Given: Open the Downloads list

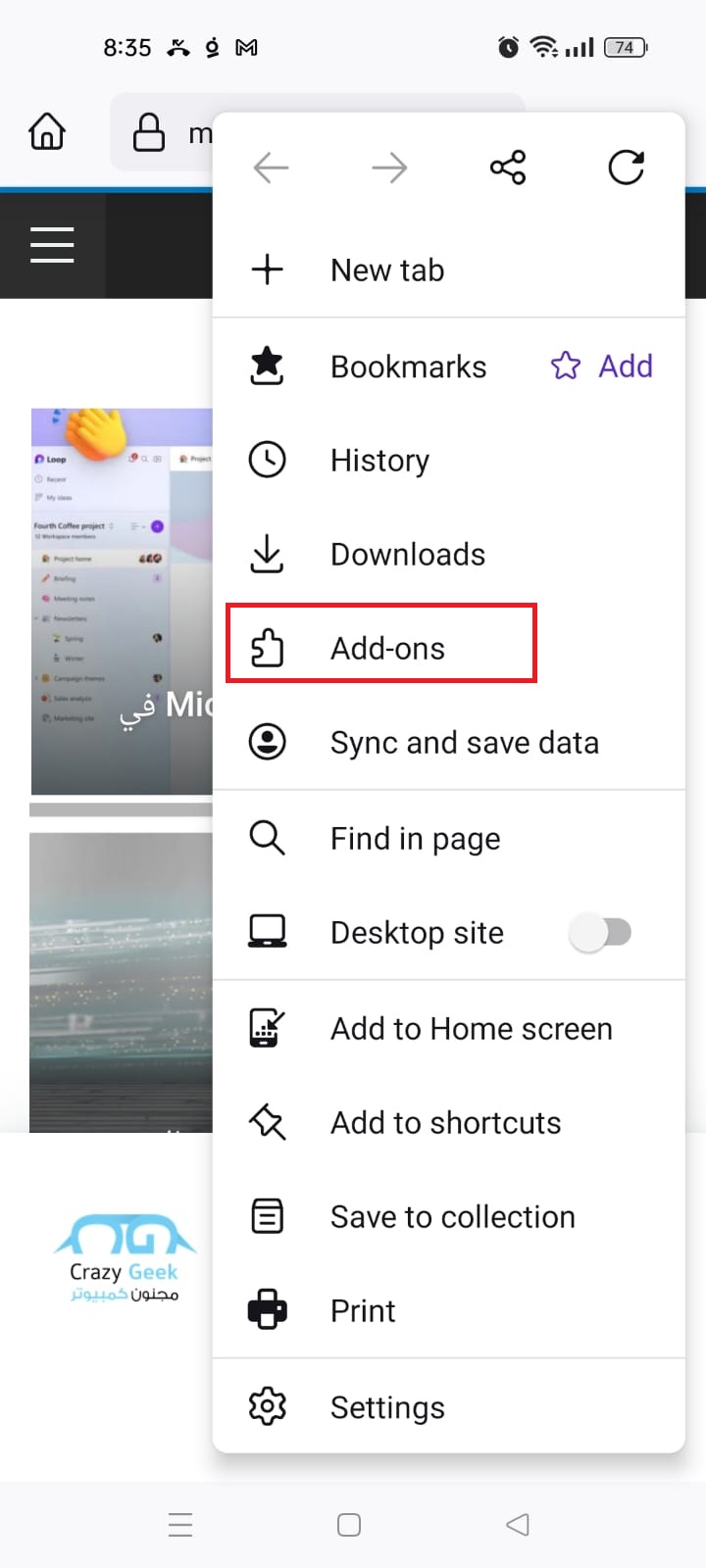Looking at the screenshot, I should (x=407, y=555).
